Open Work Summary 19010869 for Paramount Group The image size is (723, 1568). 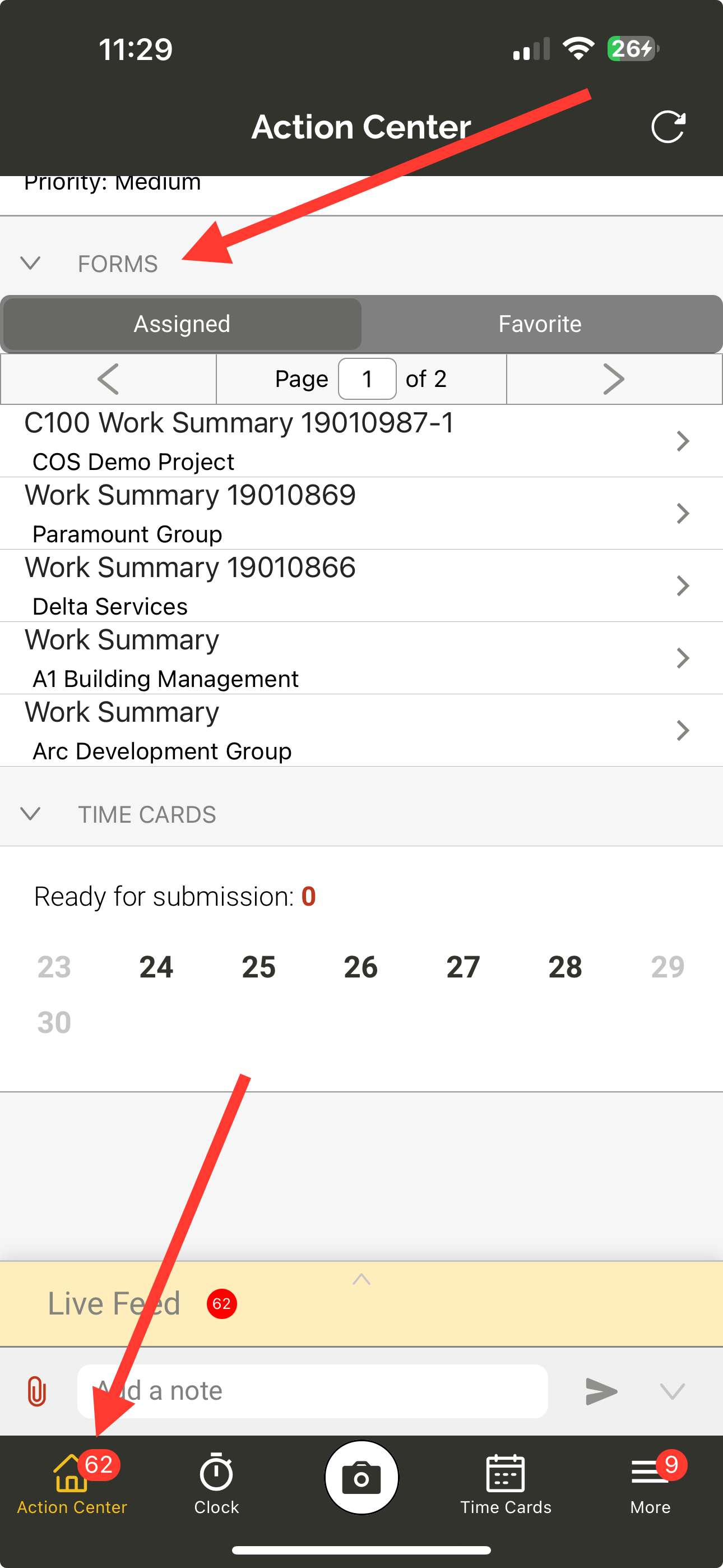click(361, 513)
